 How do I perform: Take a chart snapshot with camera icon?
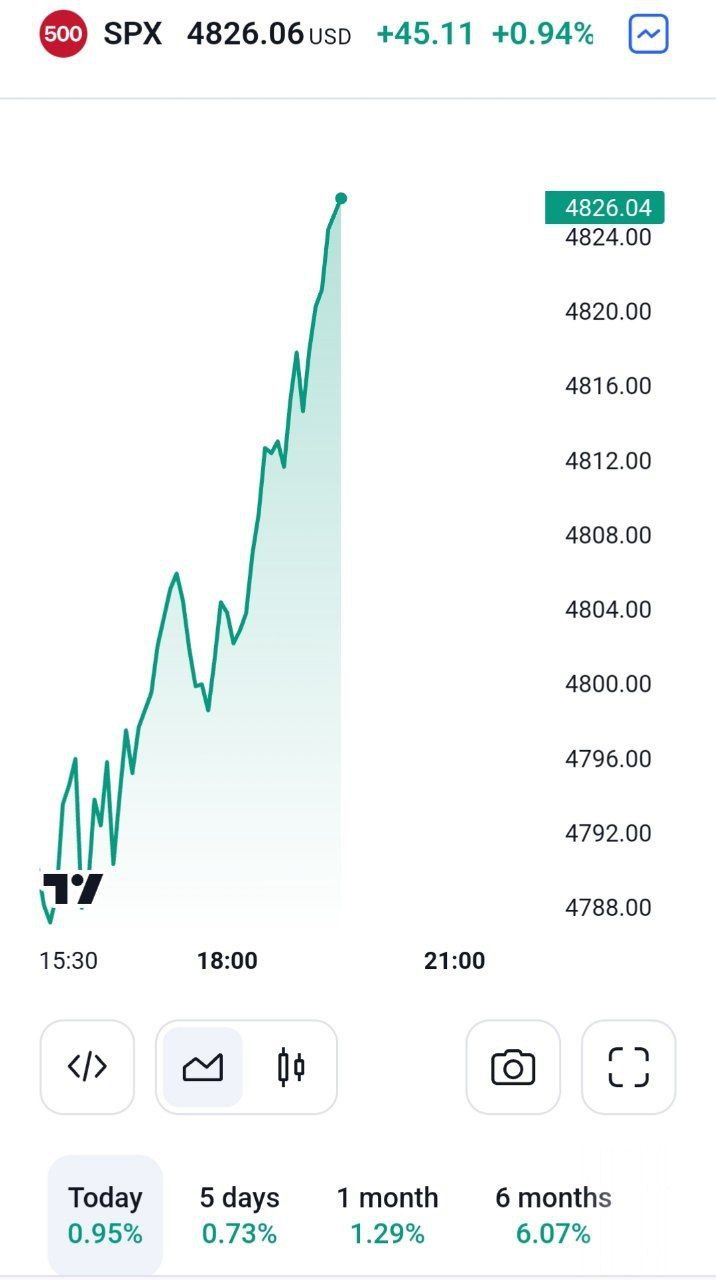(513, 1066)
